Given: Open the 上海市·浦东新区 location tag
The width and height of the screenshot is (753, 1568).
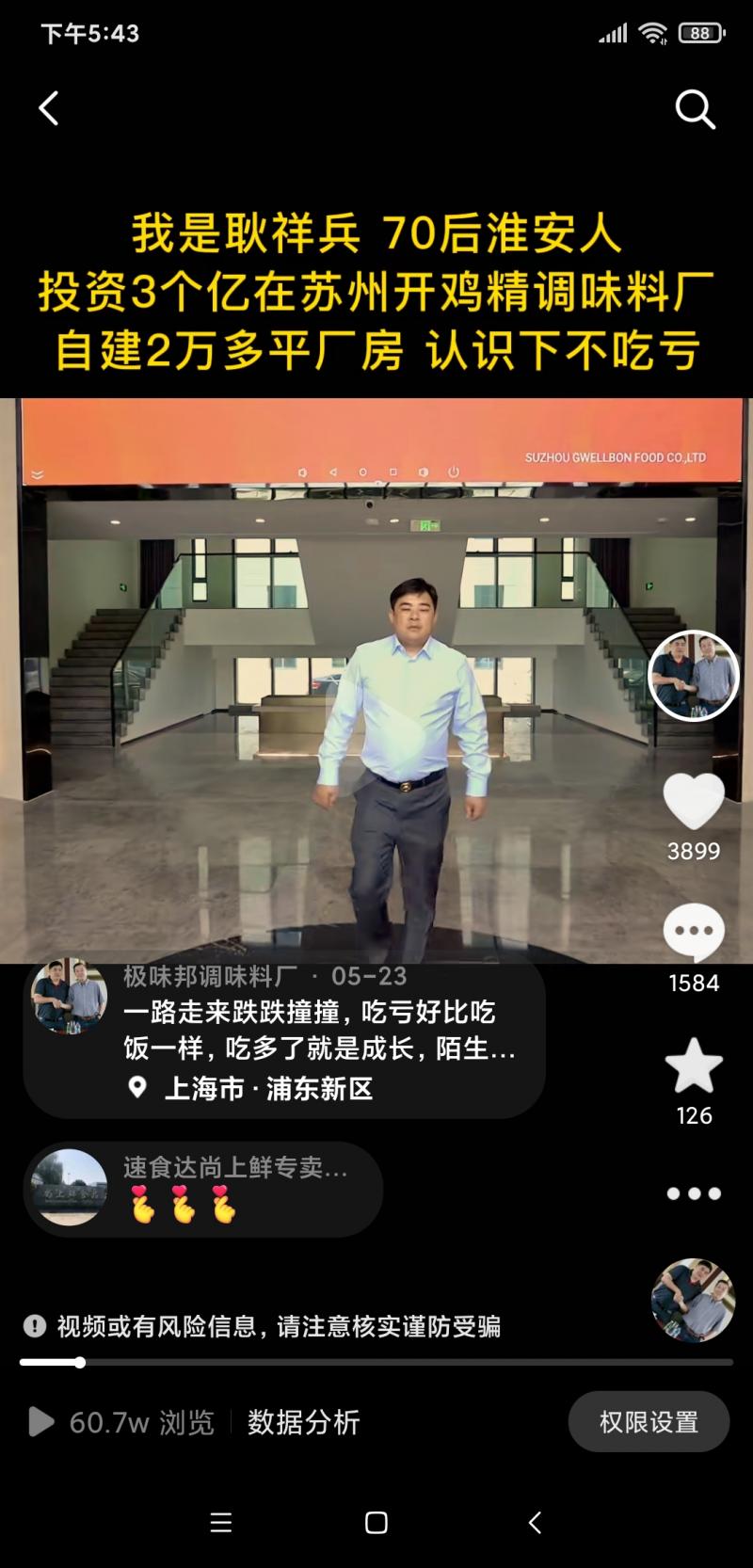Looking at the screenshot, I should [268, 1089].
